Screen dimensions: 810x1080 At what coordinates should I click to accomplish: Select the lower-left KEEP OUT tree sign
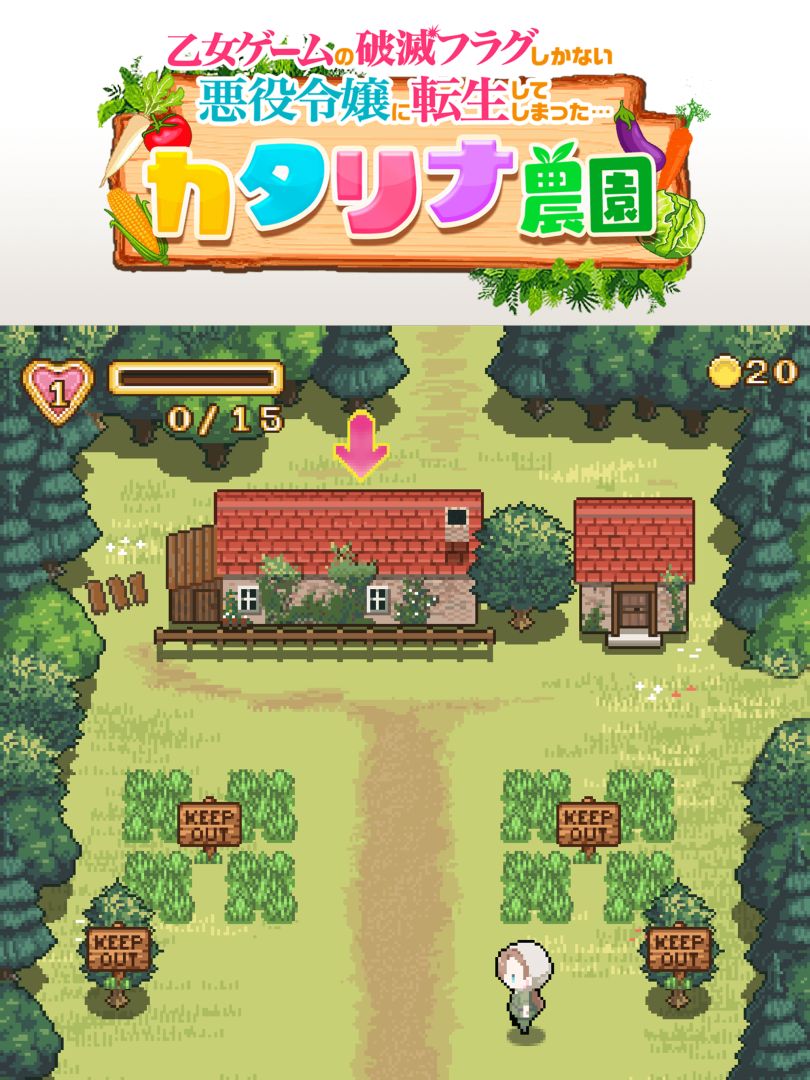tap(118, 948)
